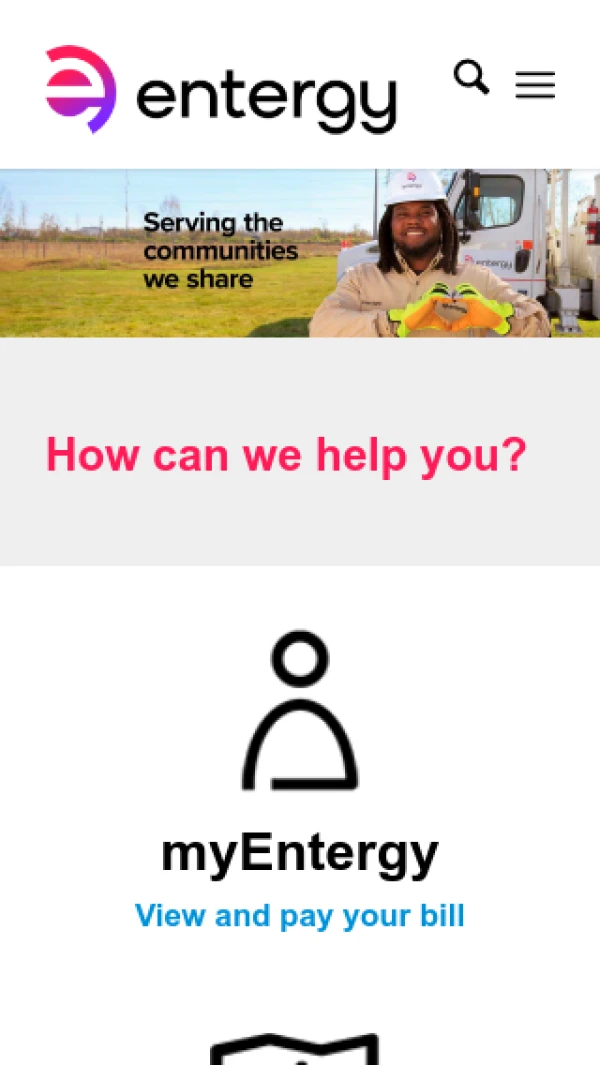Image resolution: width=600 pixels, height=1065 pixels.
Task: Open the myEntergy account icon
Action: click(300, 710)
